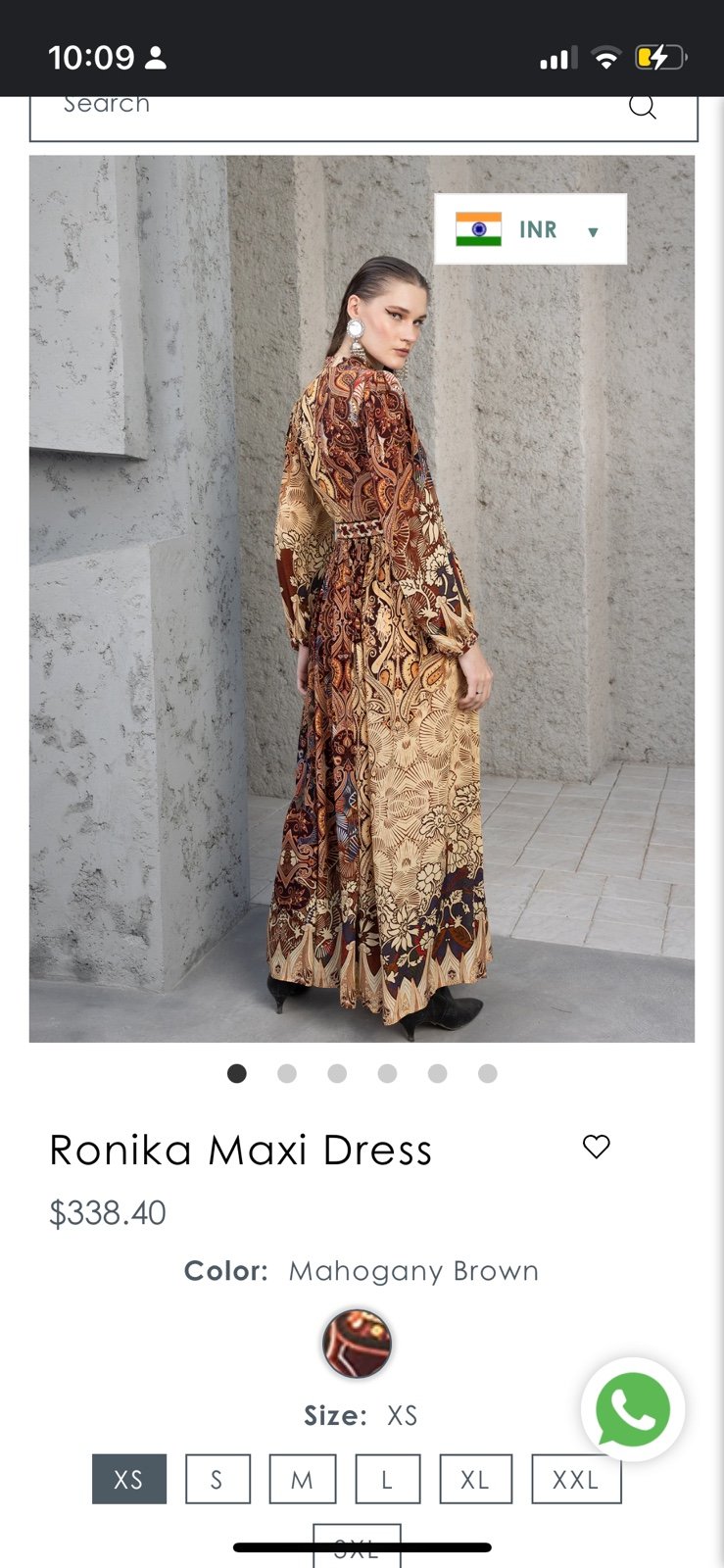724x1568 pixels.
Task: Choose size S
Action: tap(217, 1479)
